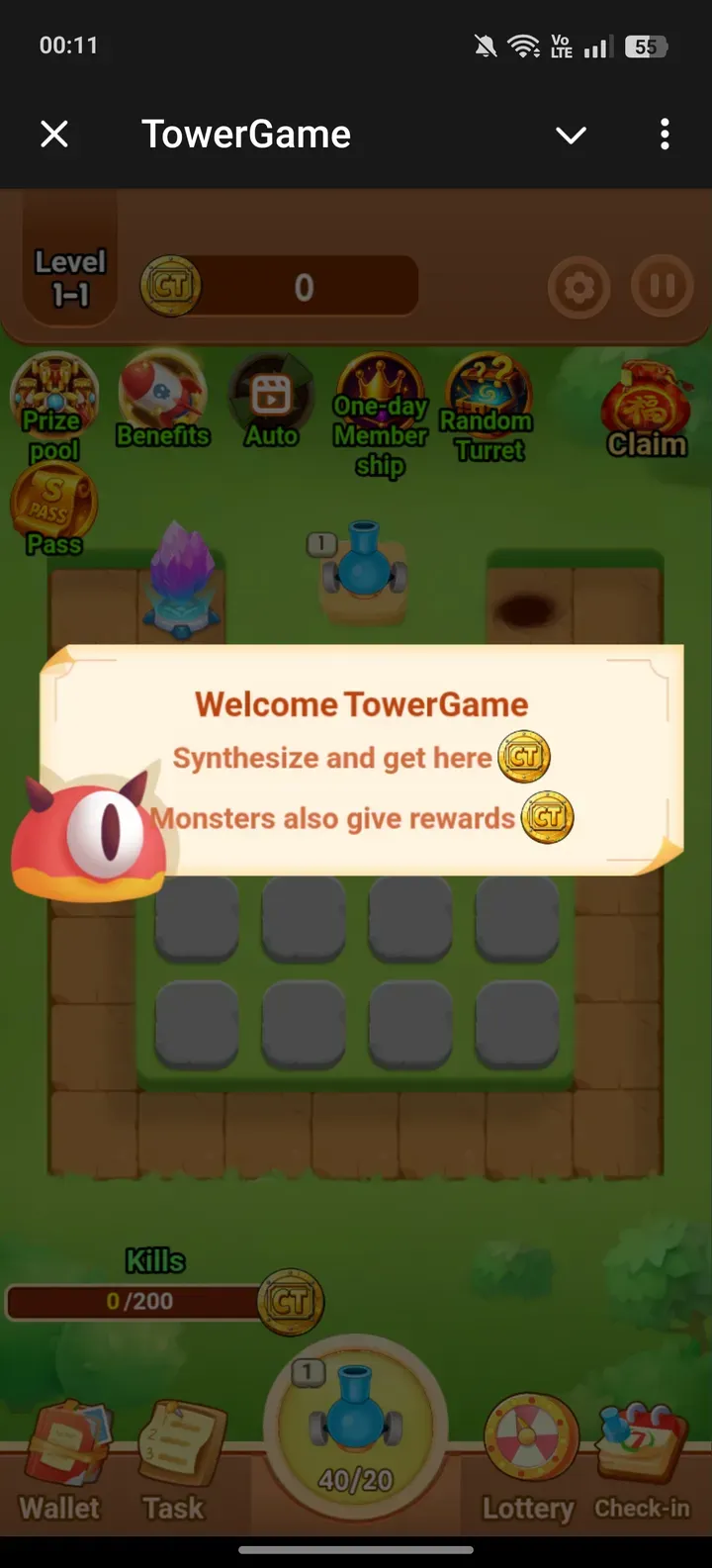
Task: Expand the TowerGame title dropdown chevron
Action: (571, 135)
